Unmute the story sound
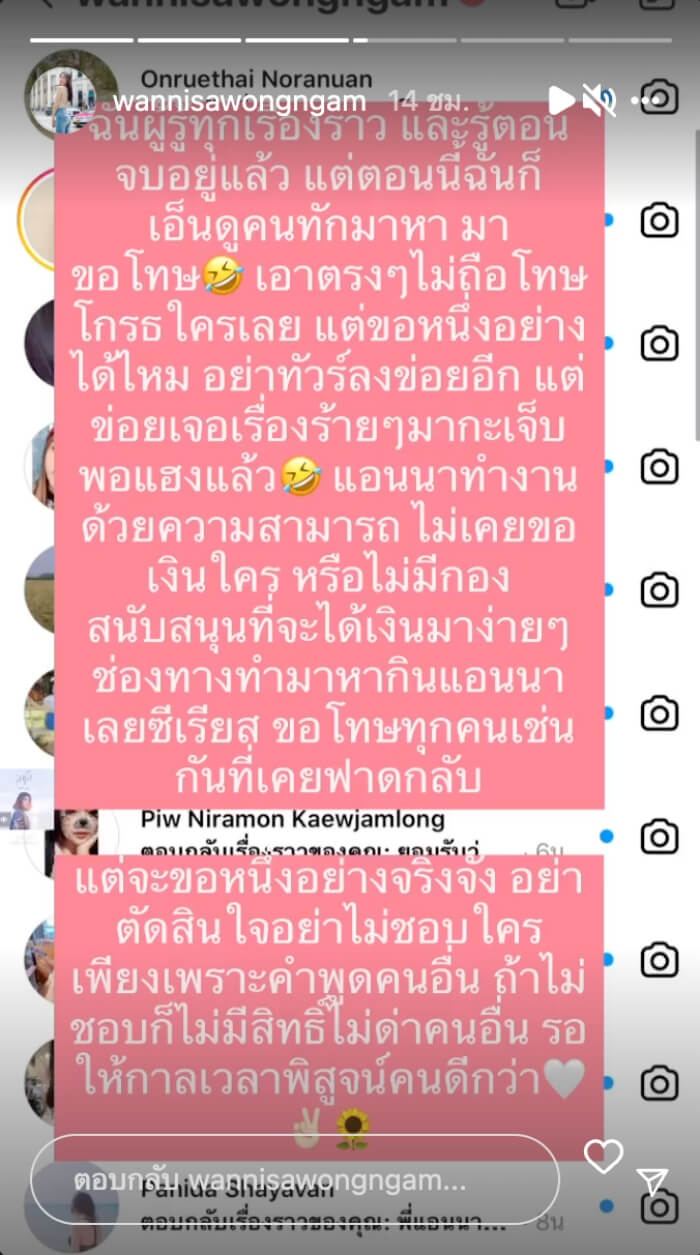The width and height of the screenshot is (700, 1255). point(599,100)
